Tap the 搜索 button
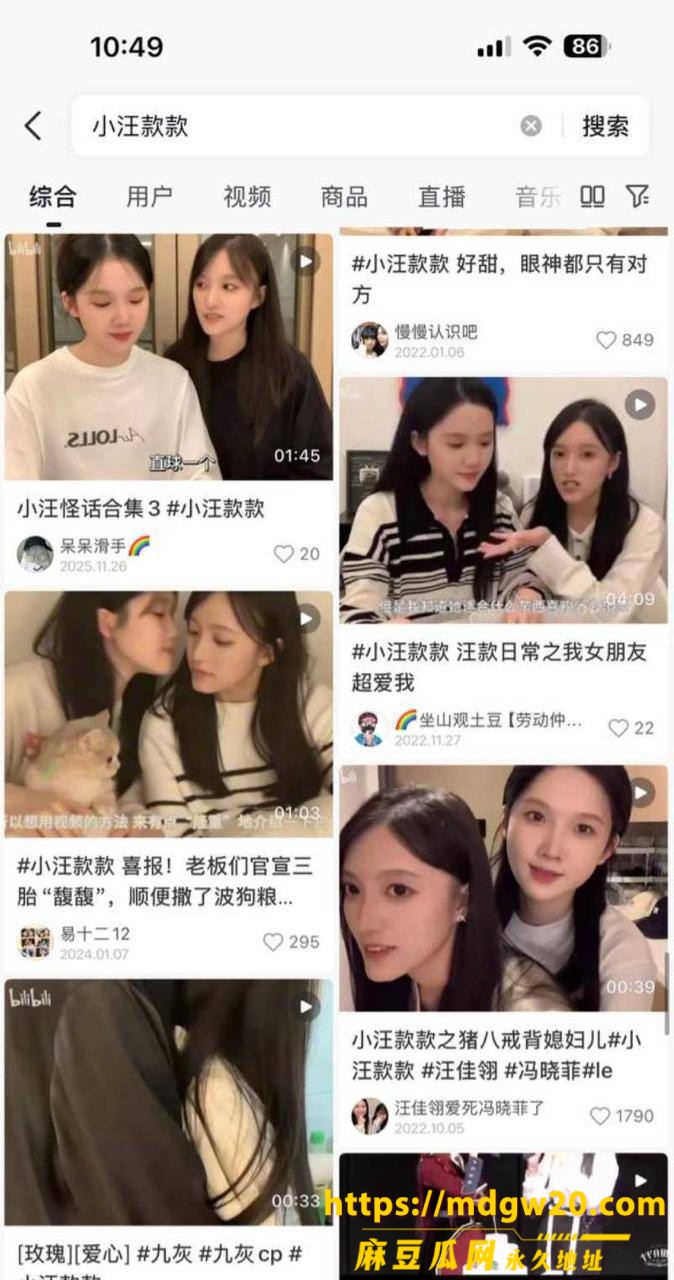The image size is (674, 1280). [605, 126]
